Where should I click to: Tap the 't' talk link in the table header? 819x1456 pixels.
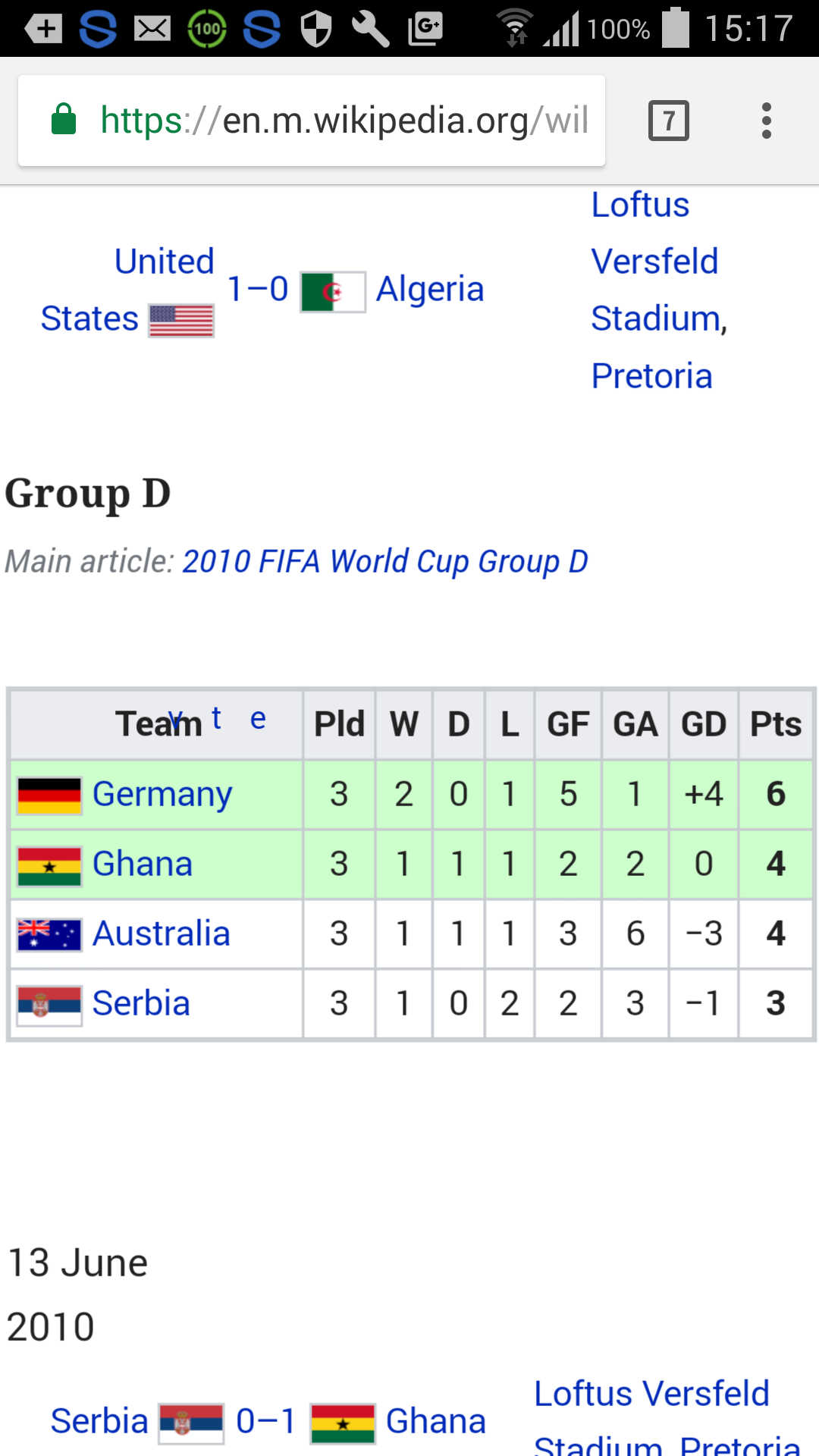click(x=216, y=717)
